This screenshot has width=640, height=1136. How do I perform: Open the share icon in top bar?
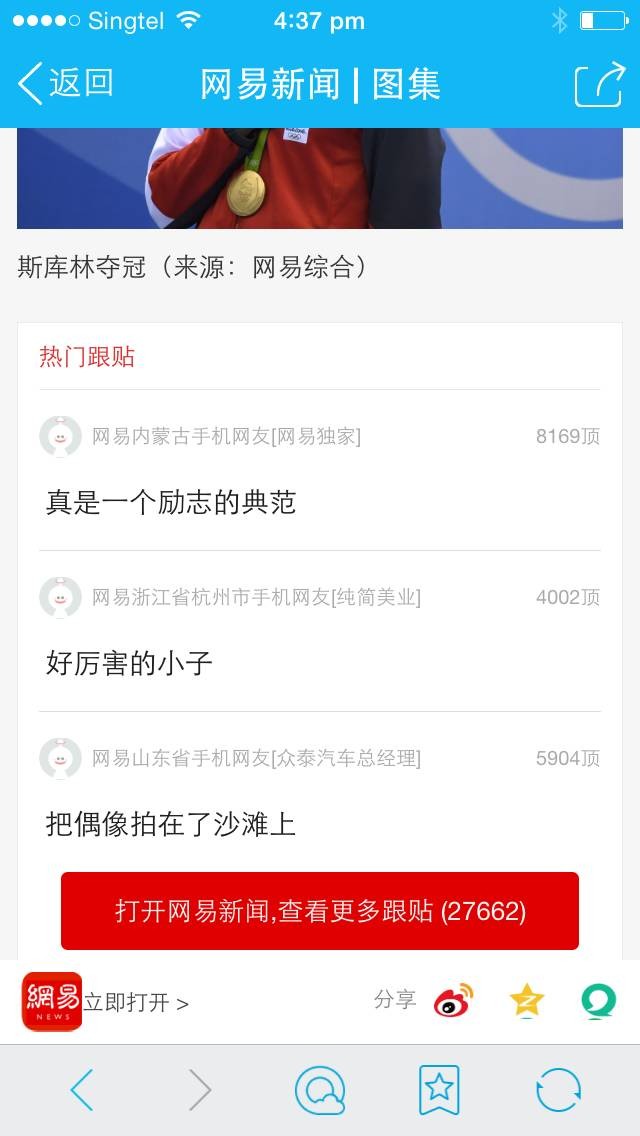[598, 85]
